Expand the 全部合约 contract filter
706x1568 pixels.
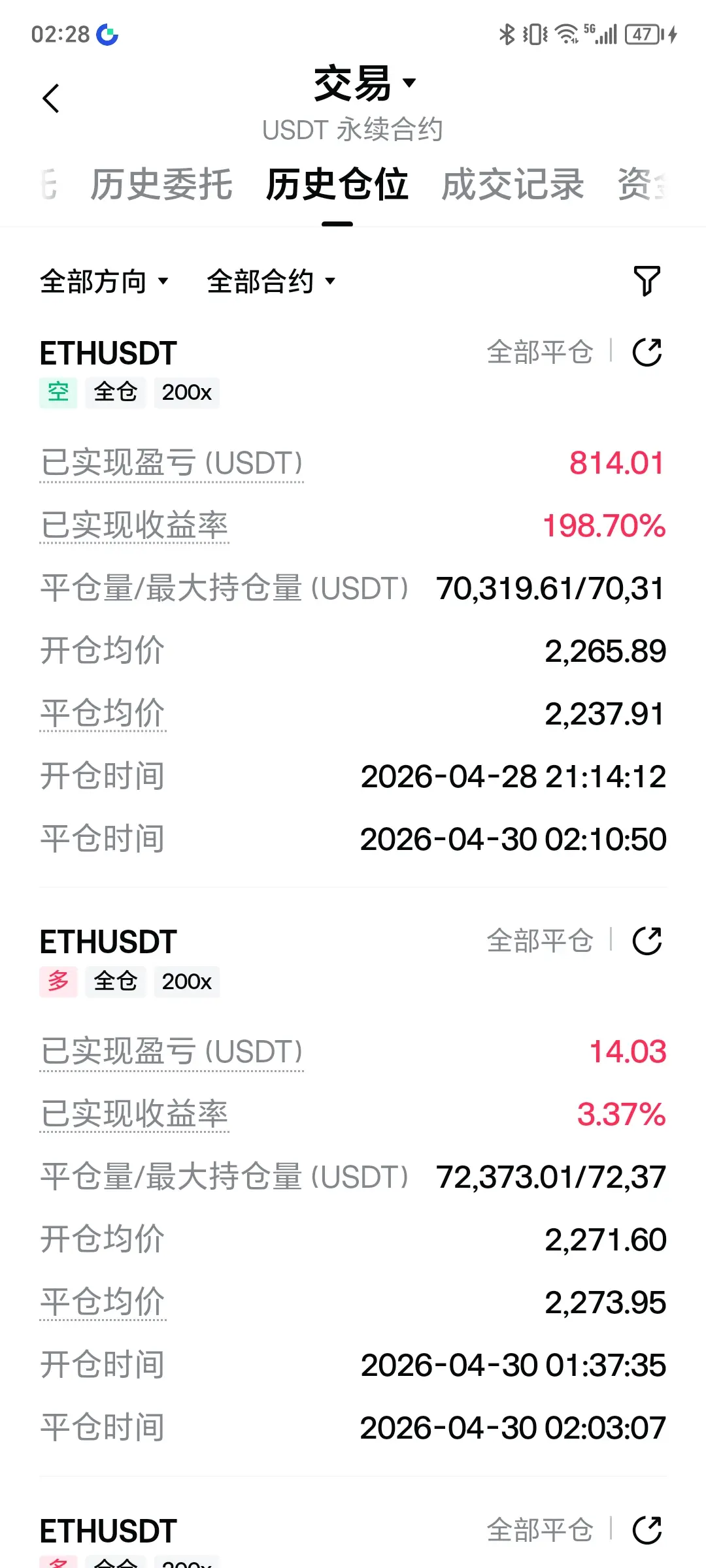271,282
